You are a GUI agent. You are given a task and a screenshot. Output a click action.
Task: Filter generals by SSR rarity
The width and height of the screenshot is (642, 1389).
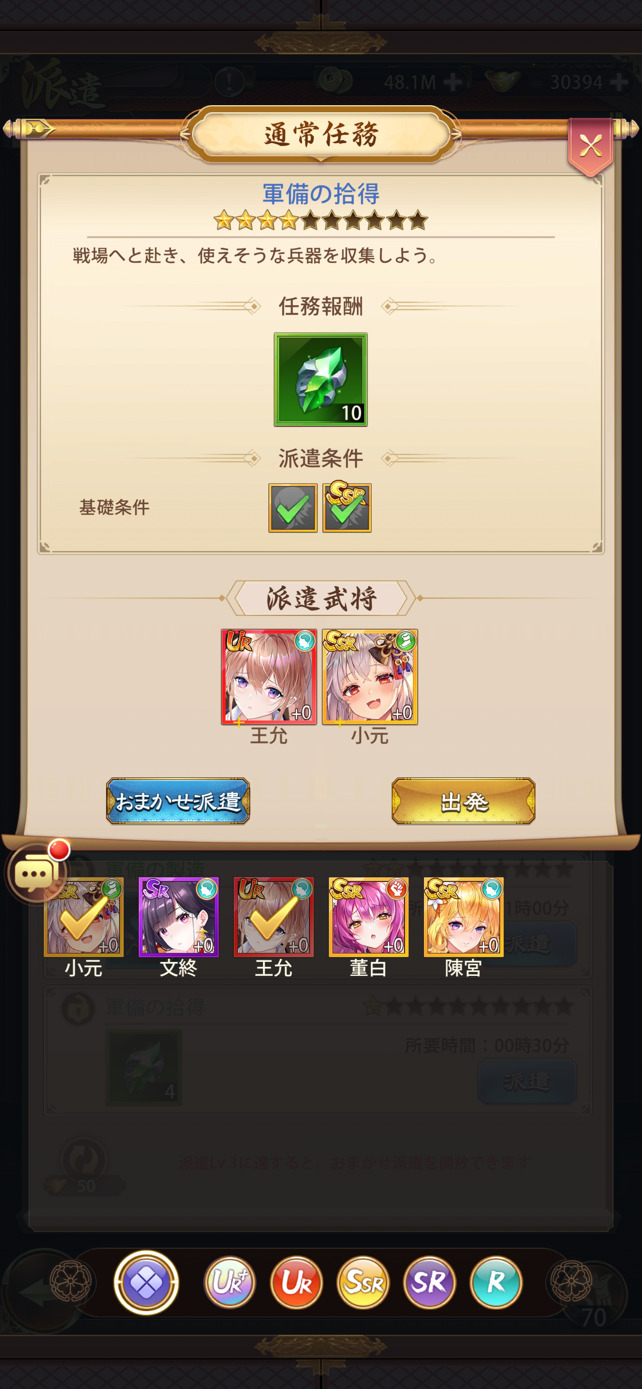[363, 1282]
